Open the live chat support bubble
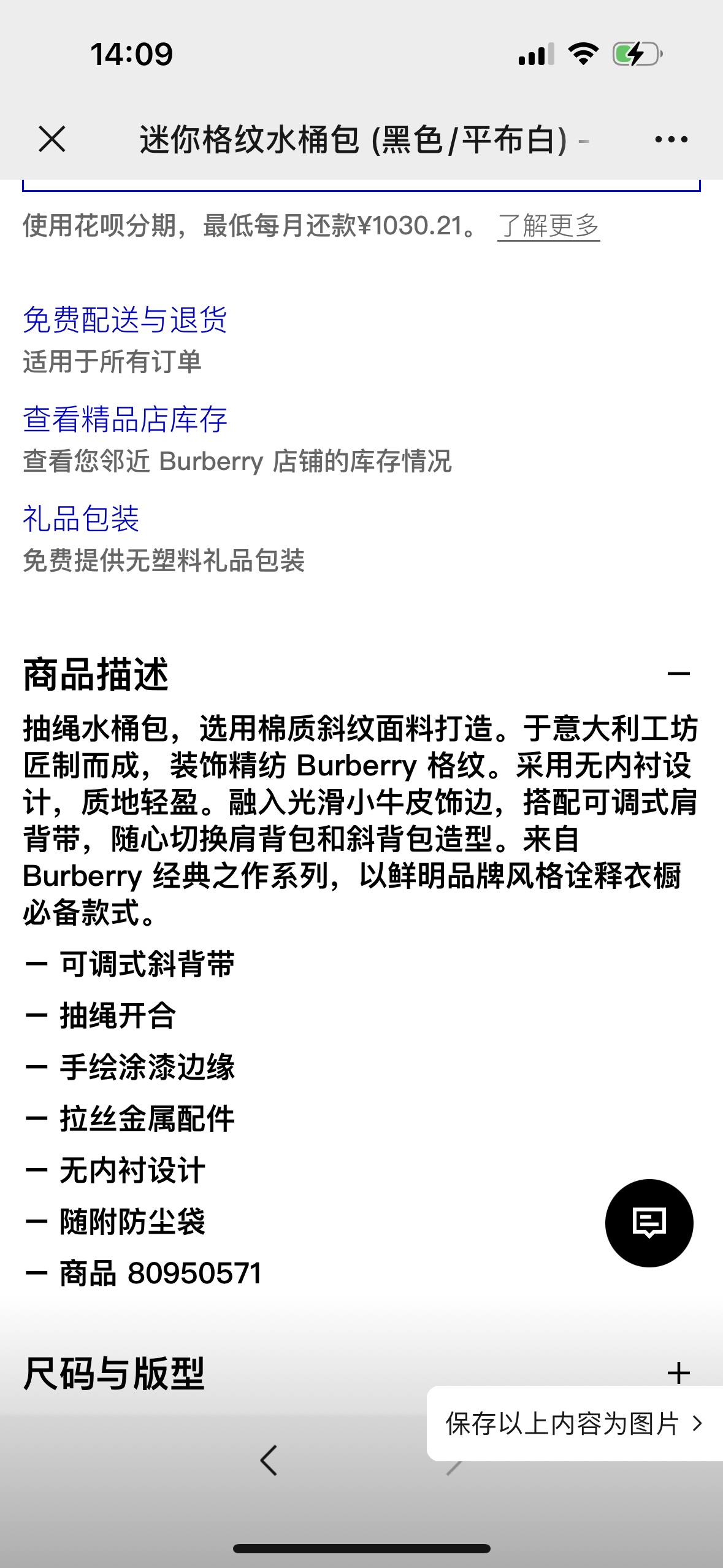The height and width of the screenshot is (1568, 723). (x=649, y=1223)
